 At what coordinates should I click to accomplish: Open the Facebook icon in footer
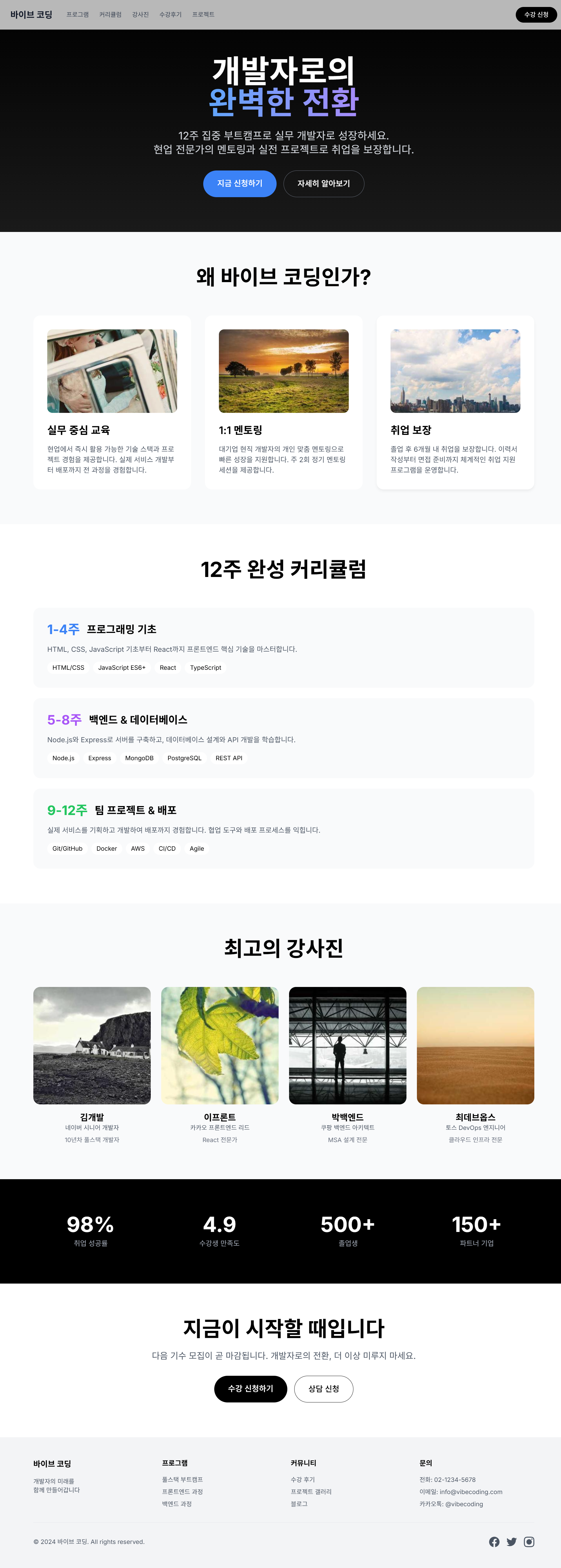coord(494,1541)
